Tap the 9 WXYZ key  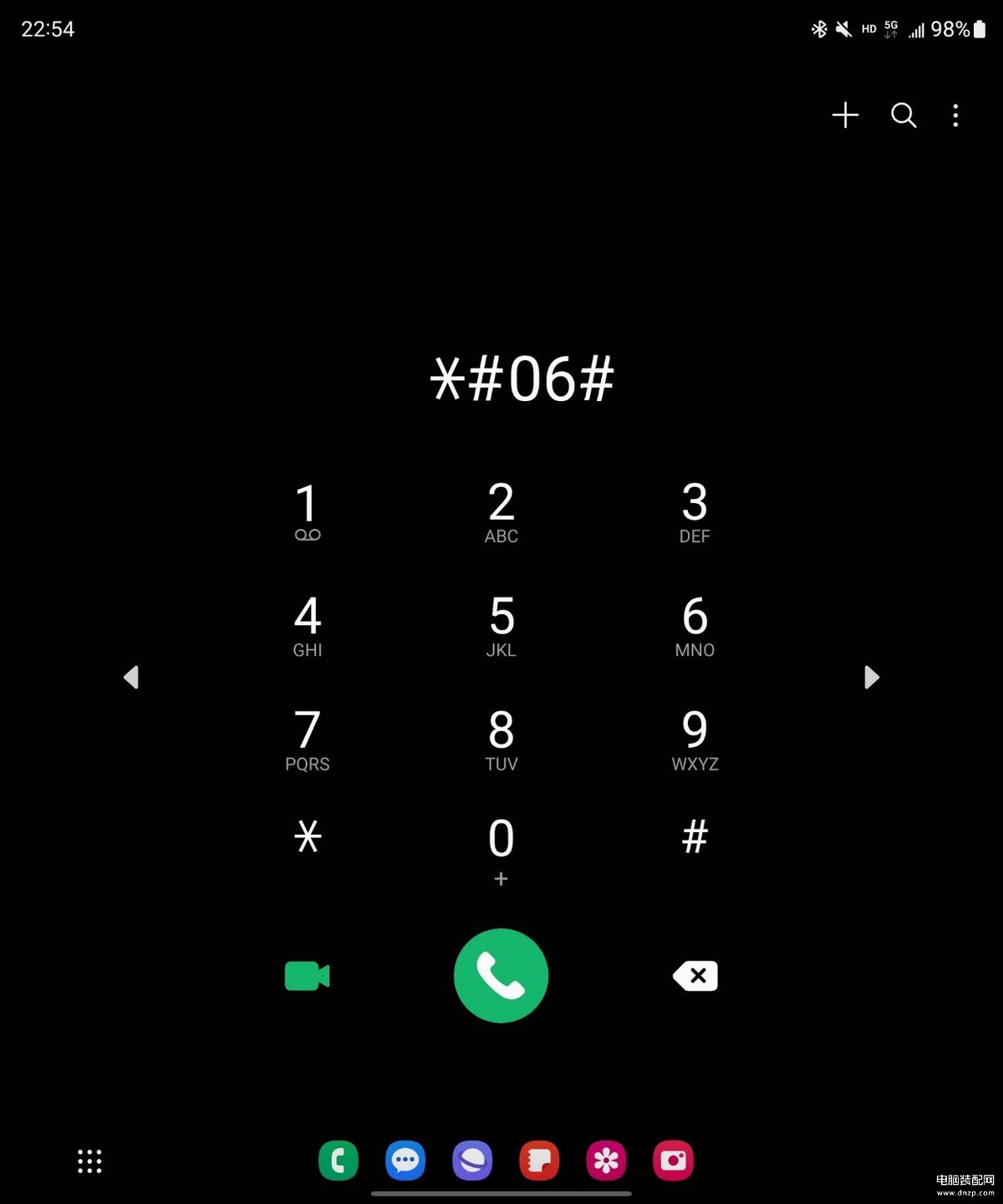(x=695, y=739)
